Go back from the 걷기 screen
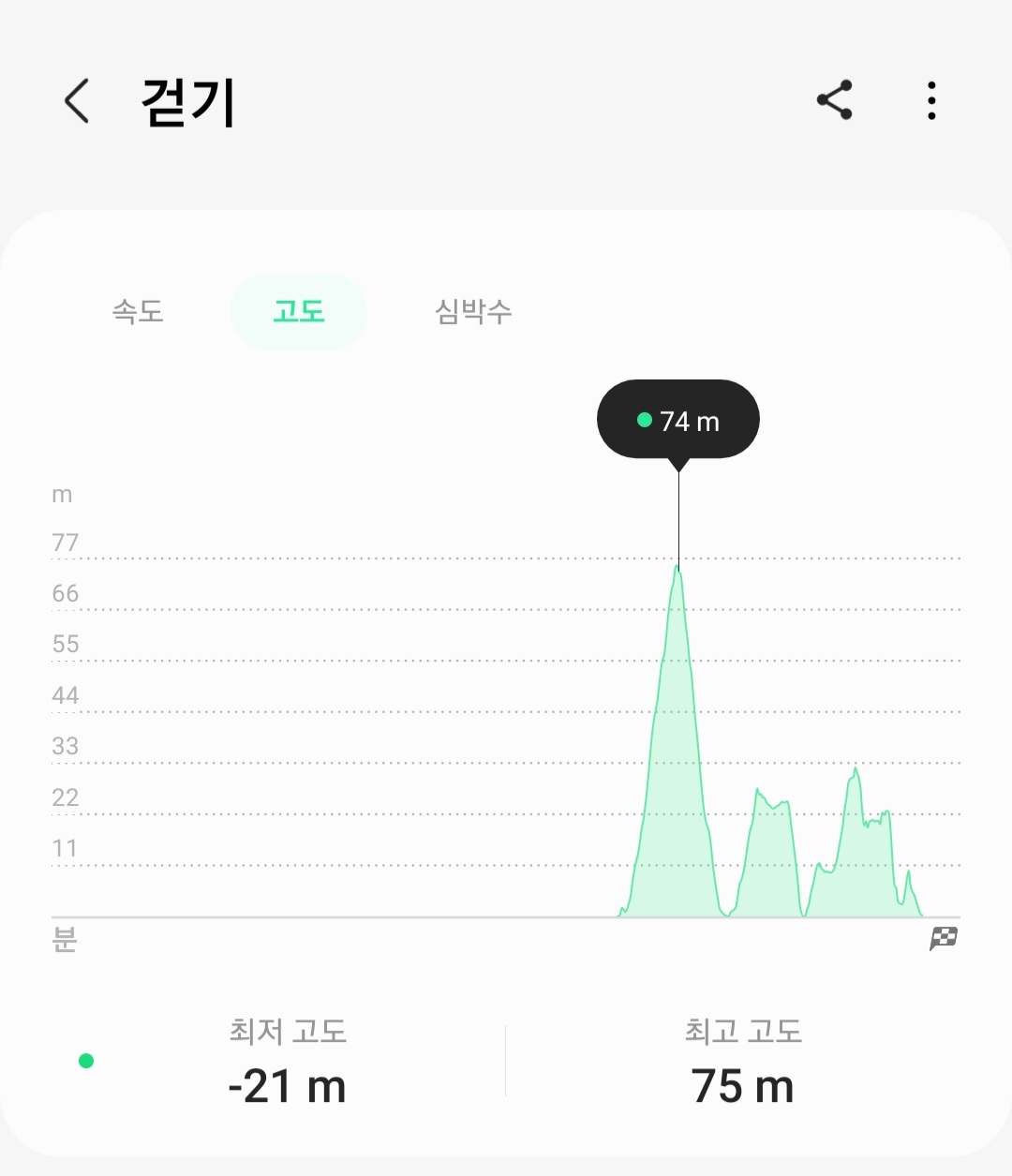This screenshot has height=1176, width=1012. 77,100
